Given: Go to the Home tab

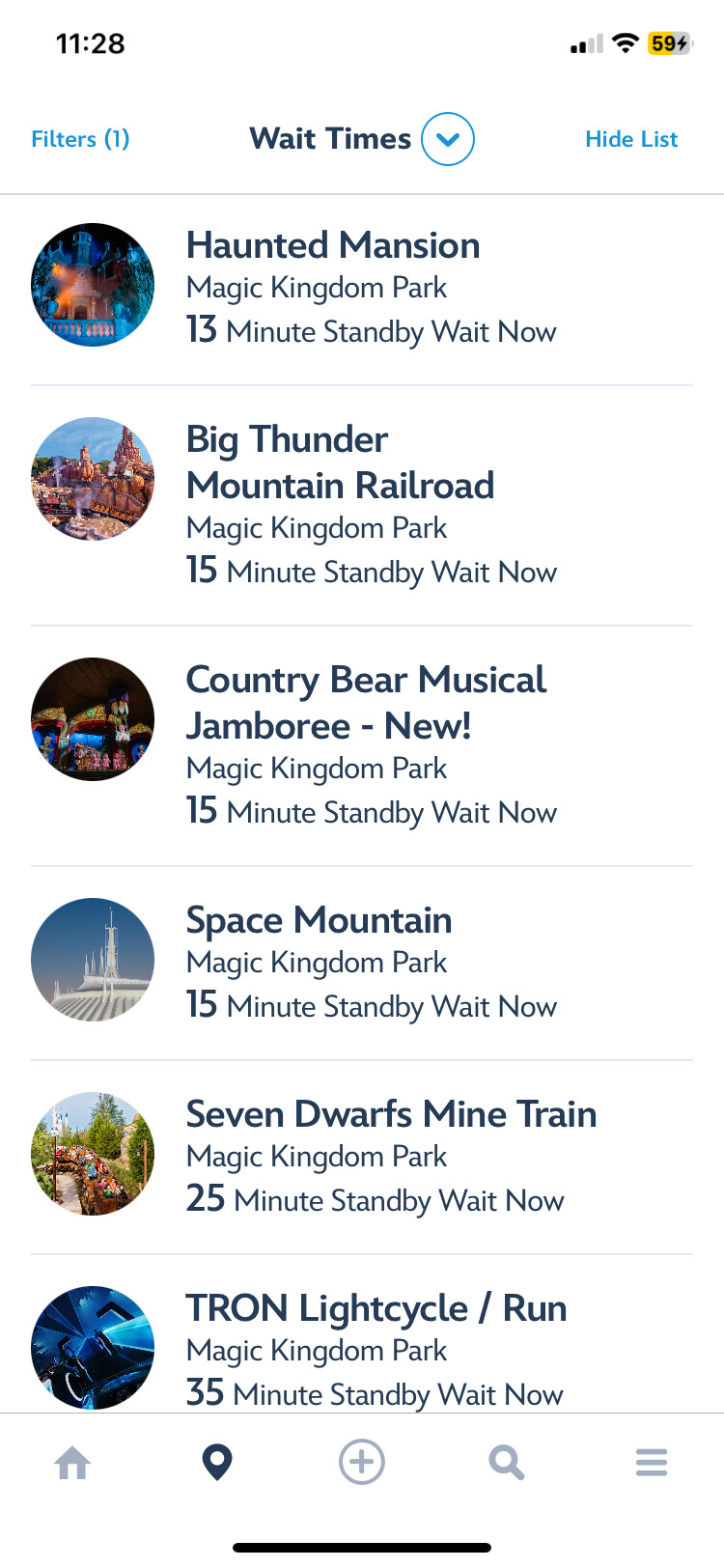Looking at the screenshot, I should [72, 1464].
